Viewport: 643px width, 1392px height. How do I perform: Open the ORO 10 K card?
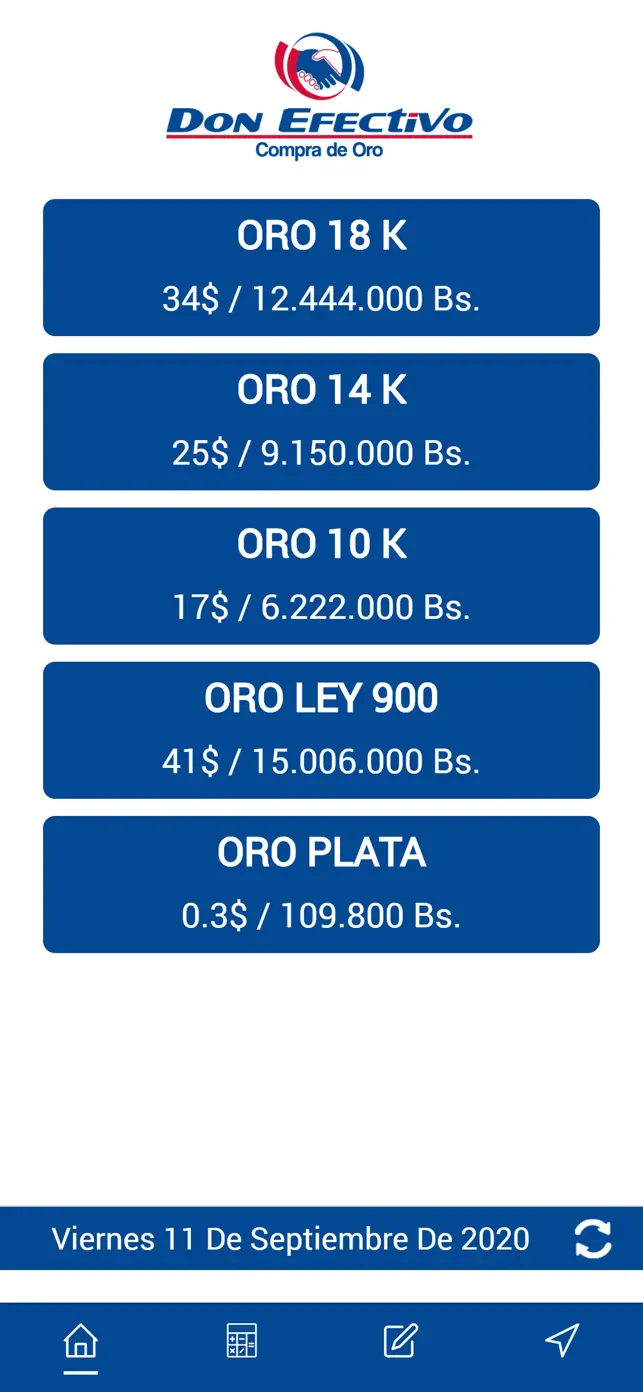(x=321, y=575)
